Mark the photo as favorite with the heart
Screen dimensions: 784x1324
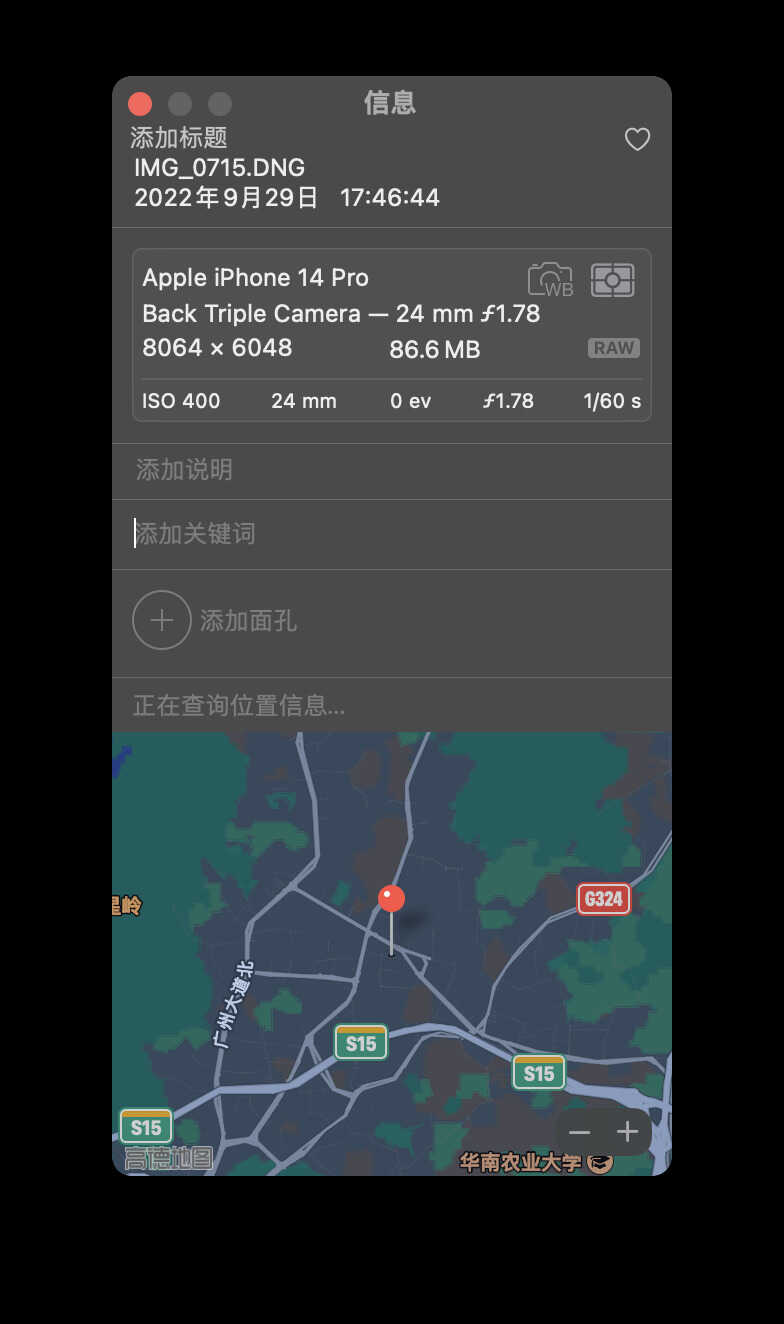(x=637, y=140)
